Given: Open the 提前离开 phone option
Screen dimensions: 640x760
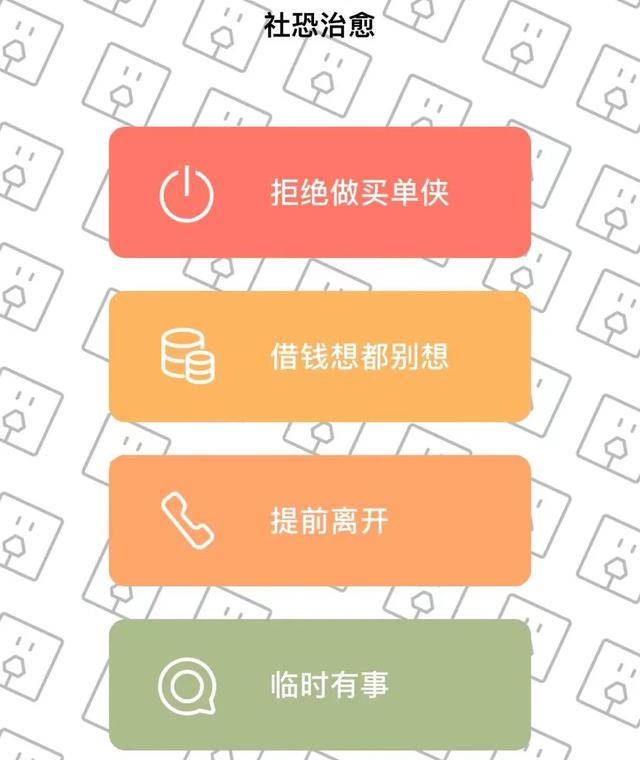Looking at the screenshot, I should (x=320, y=520).
